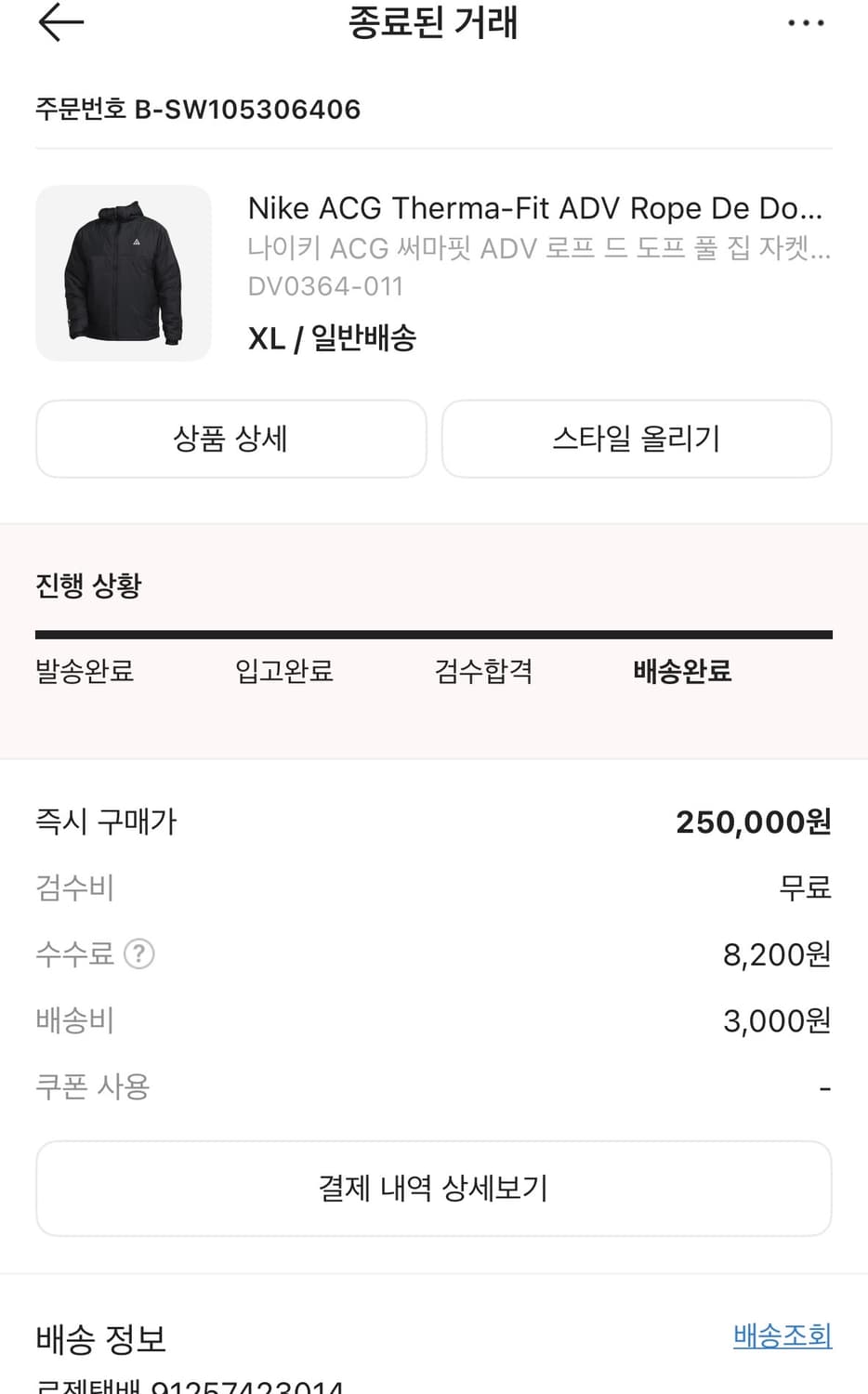Select the 입고완료 arrival stage label

pos(284,672)
